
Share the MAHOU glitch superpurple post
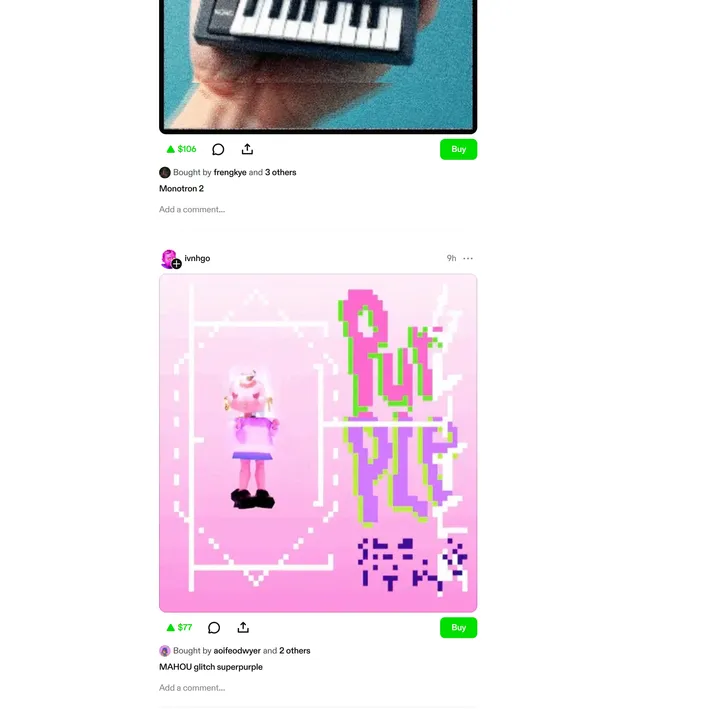[243, 628]
